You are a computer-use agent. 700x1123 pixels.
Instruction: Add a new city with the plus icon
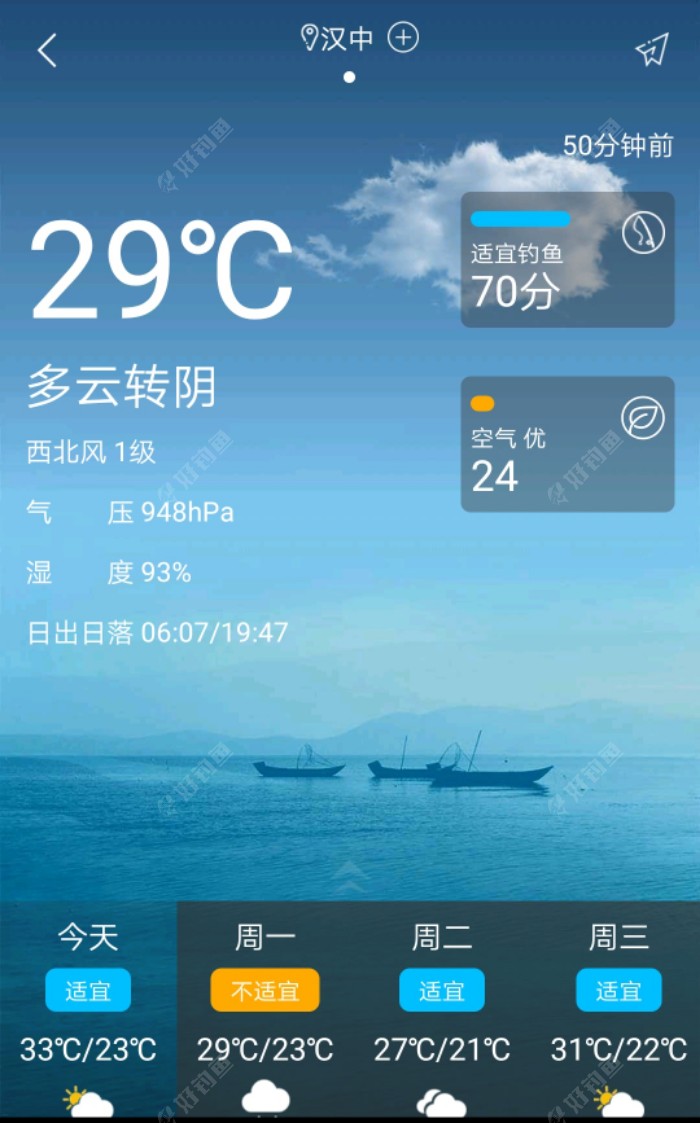coord(403,38)
